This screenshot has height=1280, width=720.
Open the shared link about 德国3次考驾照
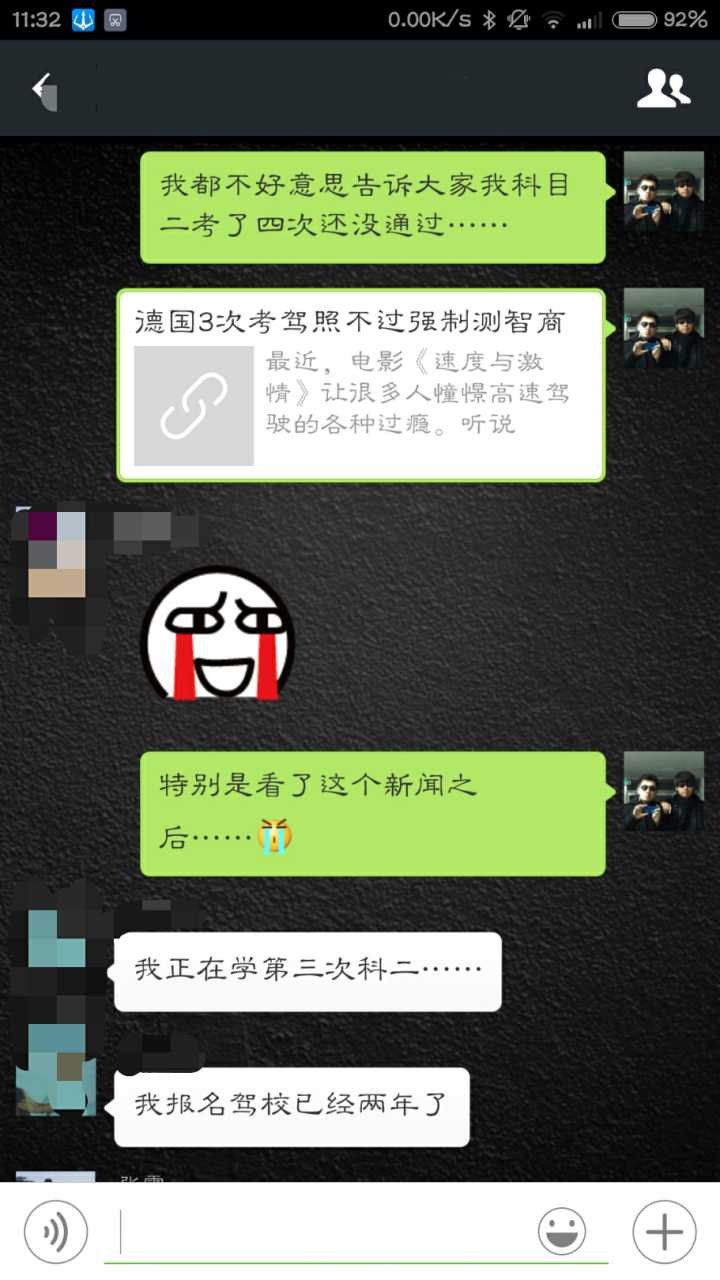click(x=360, y=385)
